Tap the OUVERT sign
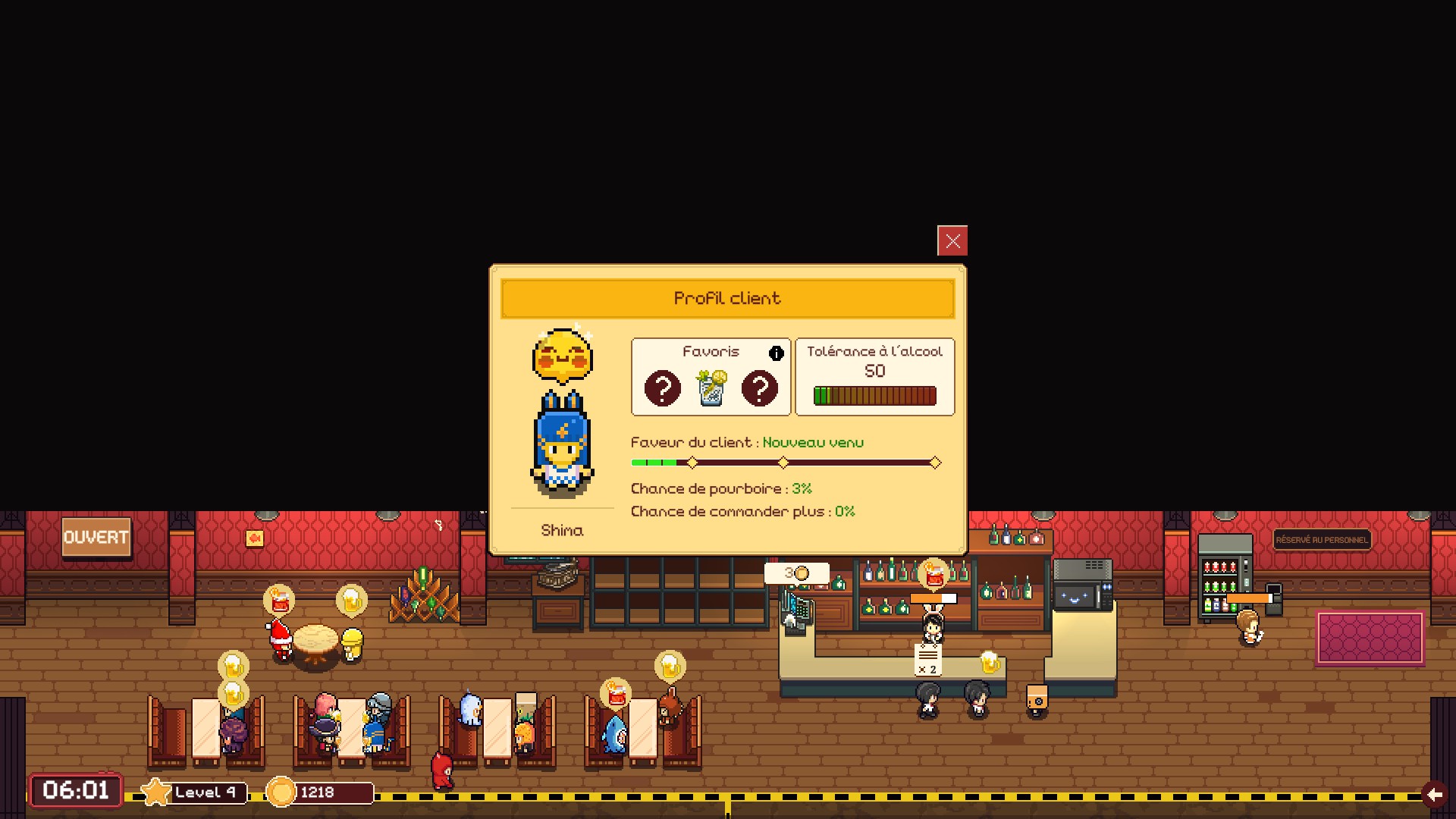The width and height of the screenshot is (1456, 819). (x=96, y=537)
